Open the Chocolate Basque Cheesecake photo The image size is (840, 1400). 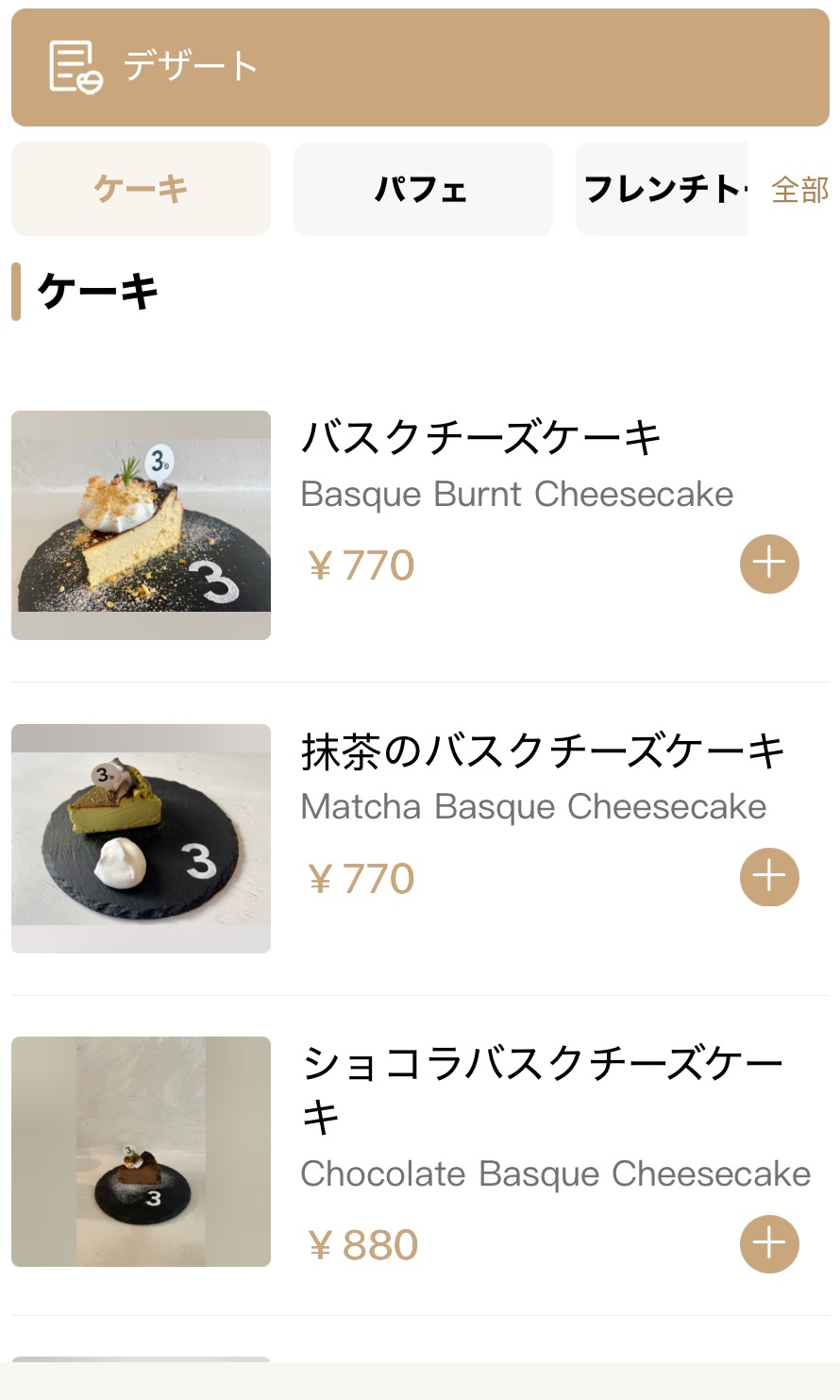click(141, 1152)
